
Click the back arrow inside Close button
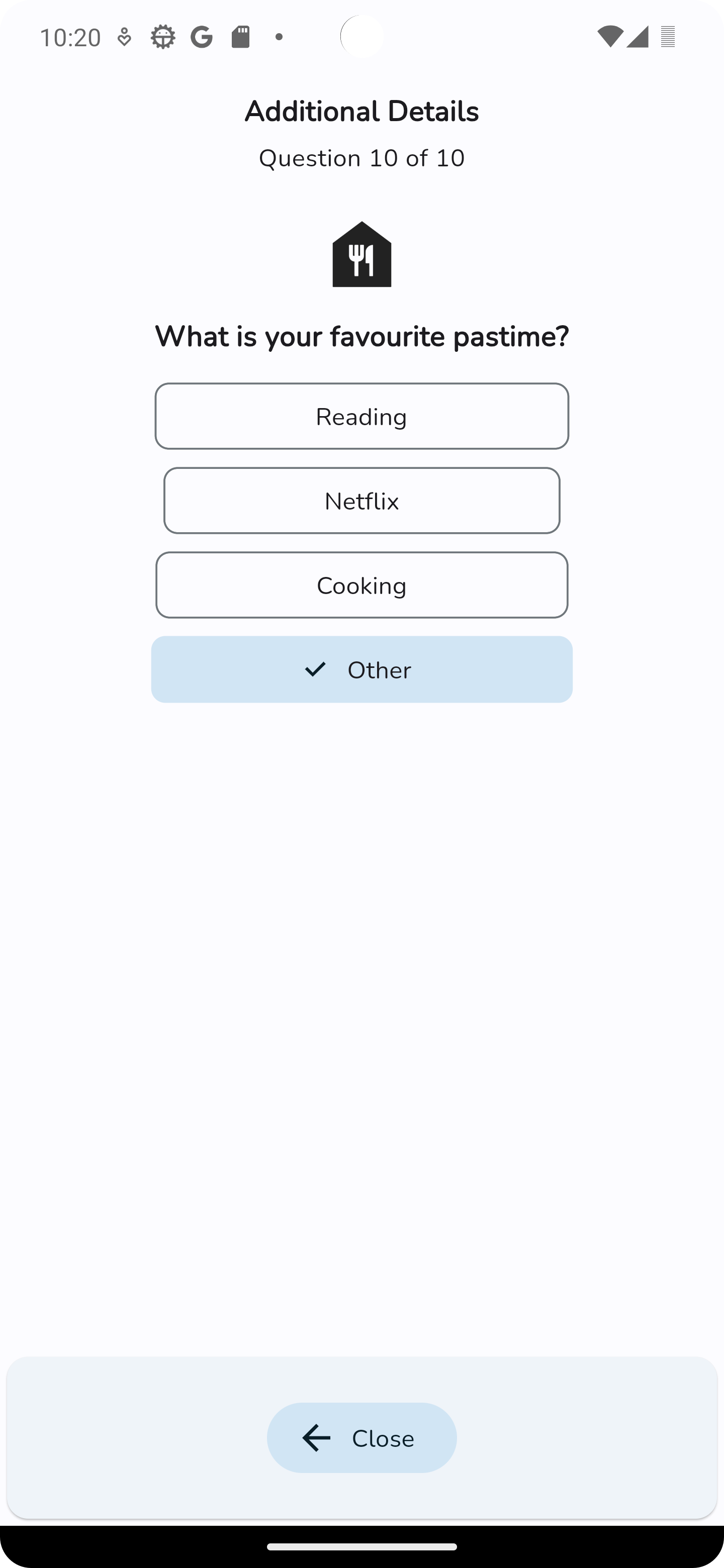314,1438
